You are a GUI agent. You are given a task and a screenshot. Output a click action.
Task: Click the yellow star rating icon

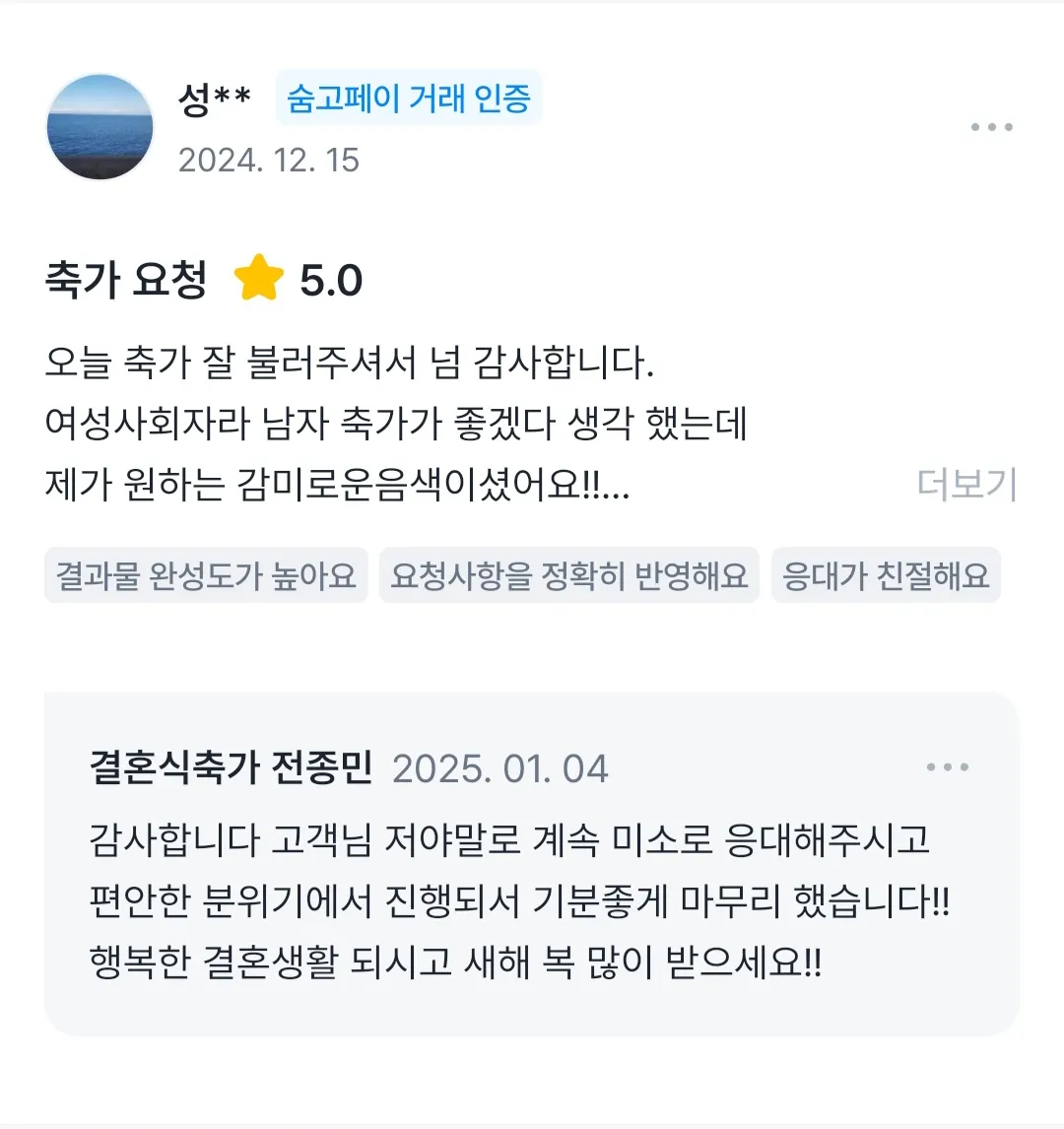point(258,280)
